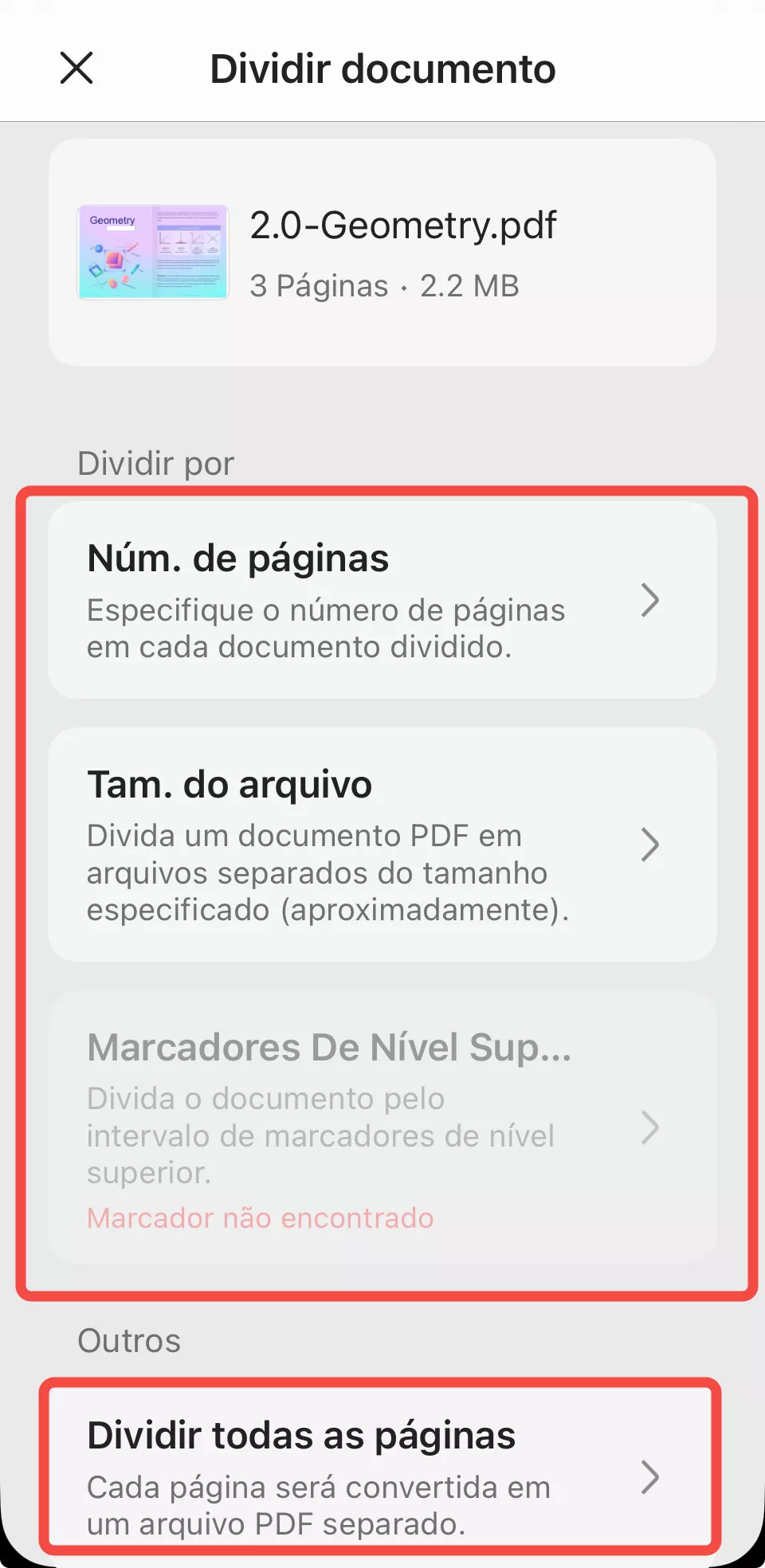
Task: Expand the Núm. de páginas chevron
Action: coord(650,602)
